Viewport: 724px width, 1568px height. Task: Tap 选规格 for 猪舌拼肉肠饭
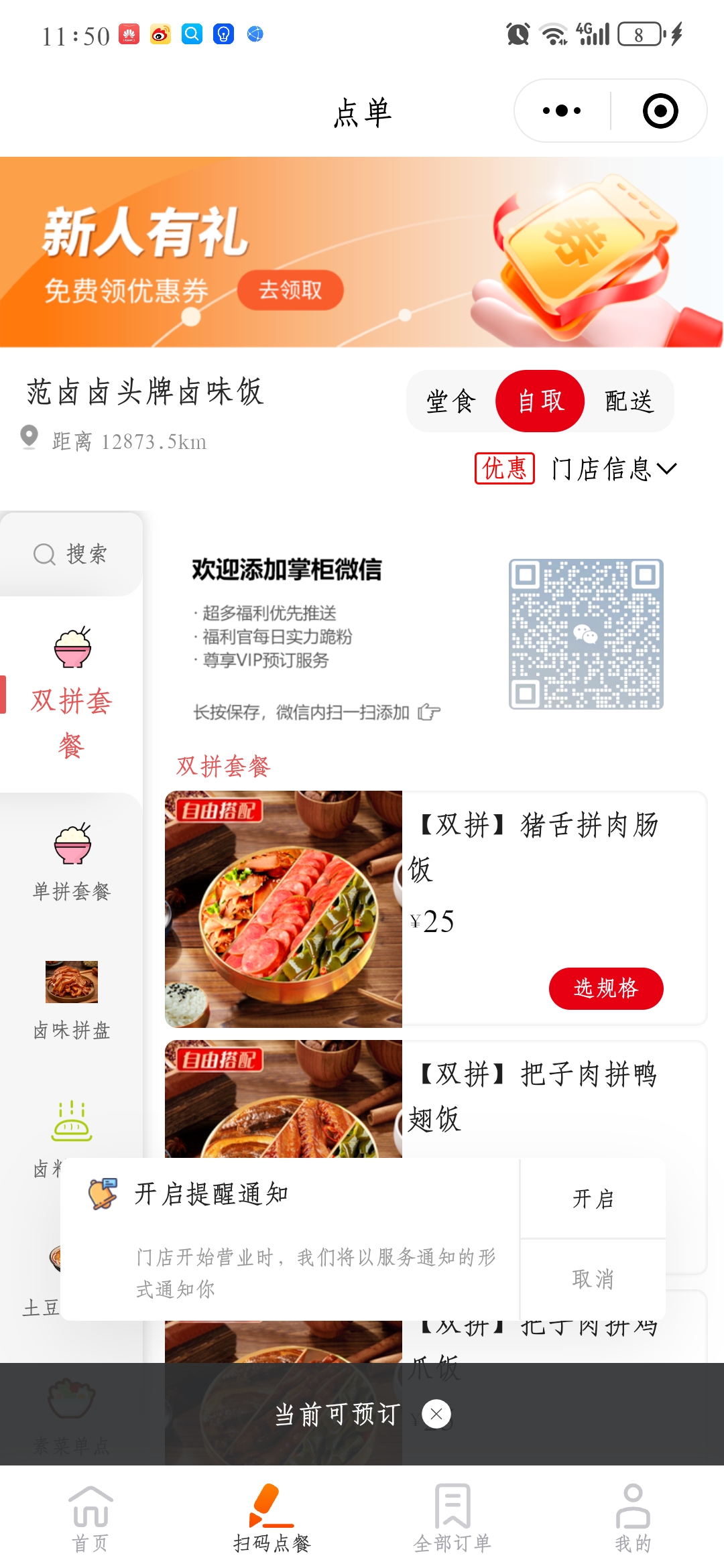[x=606, y=988]
